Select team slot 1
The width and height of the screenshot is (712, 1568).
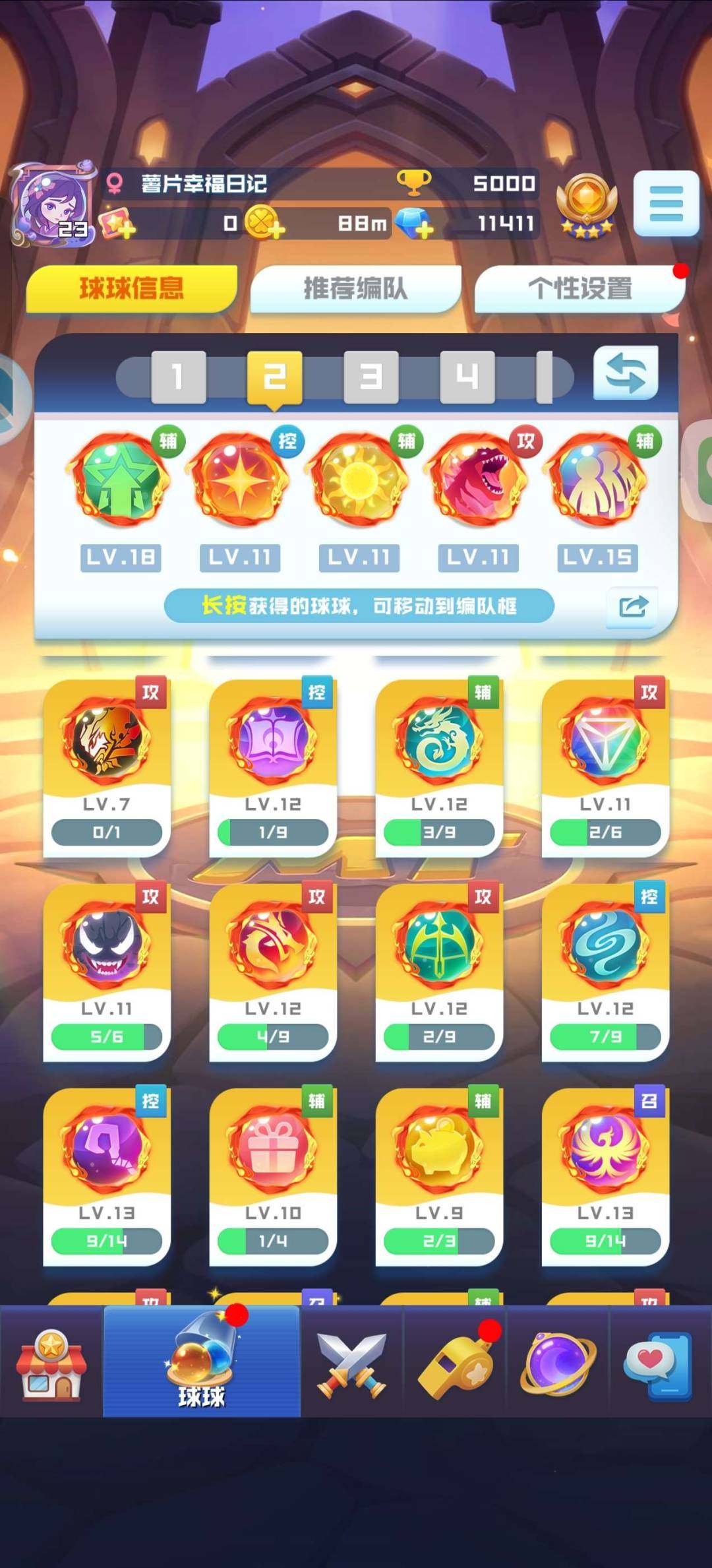click(178, 377)
